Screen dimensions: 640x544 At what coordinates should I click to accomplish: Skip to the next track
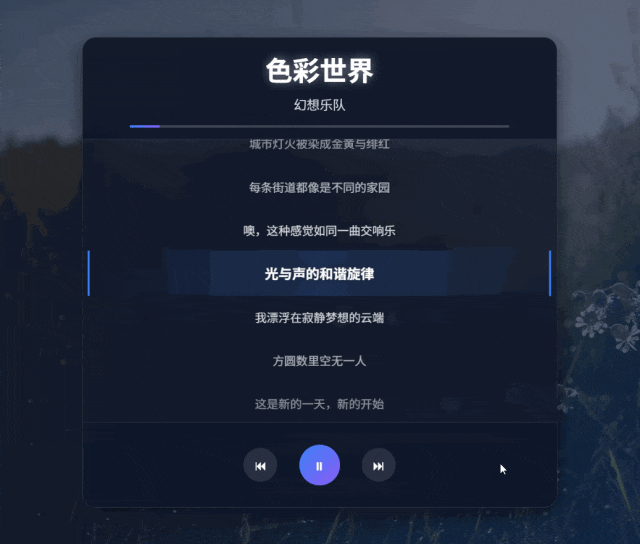378,465
